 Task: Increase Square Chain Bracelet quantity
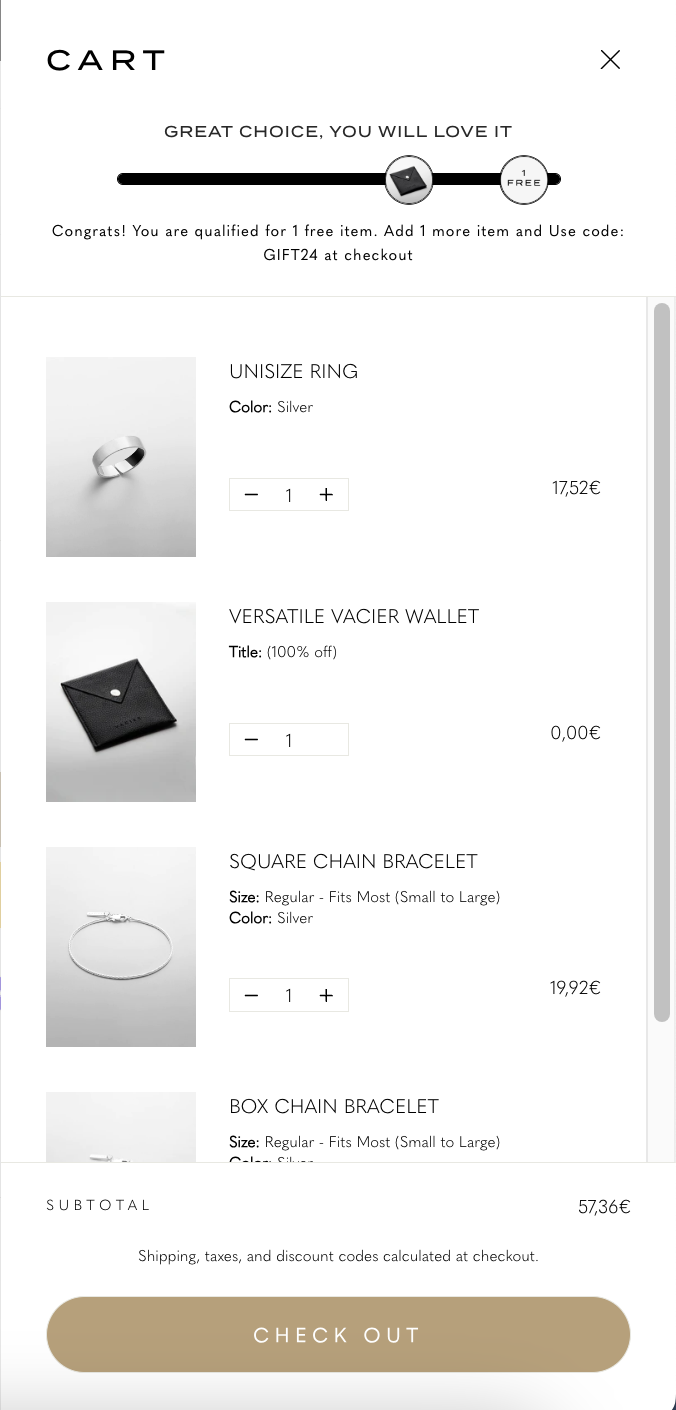click(326, 995)
